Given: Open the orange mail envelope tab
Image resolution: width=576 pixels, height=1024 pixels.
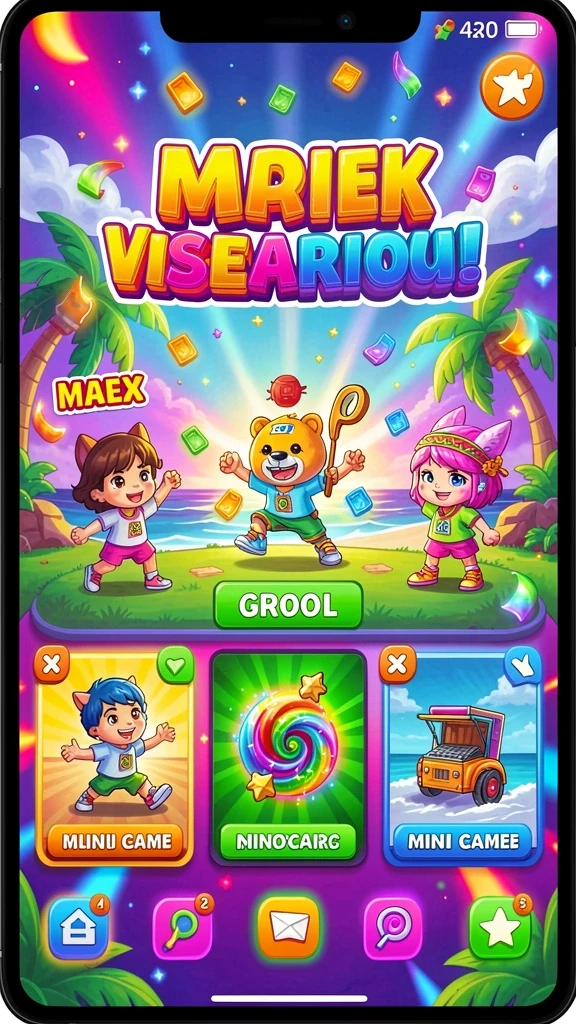Looking at the screenshot, I should coord(288,927).
